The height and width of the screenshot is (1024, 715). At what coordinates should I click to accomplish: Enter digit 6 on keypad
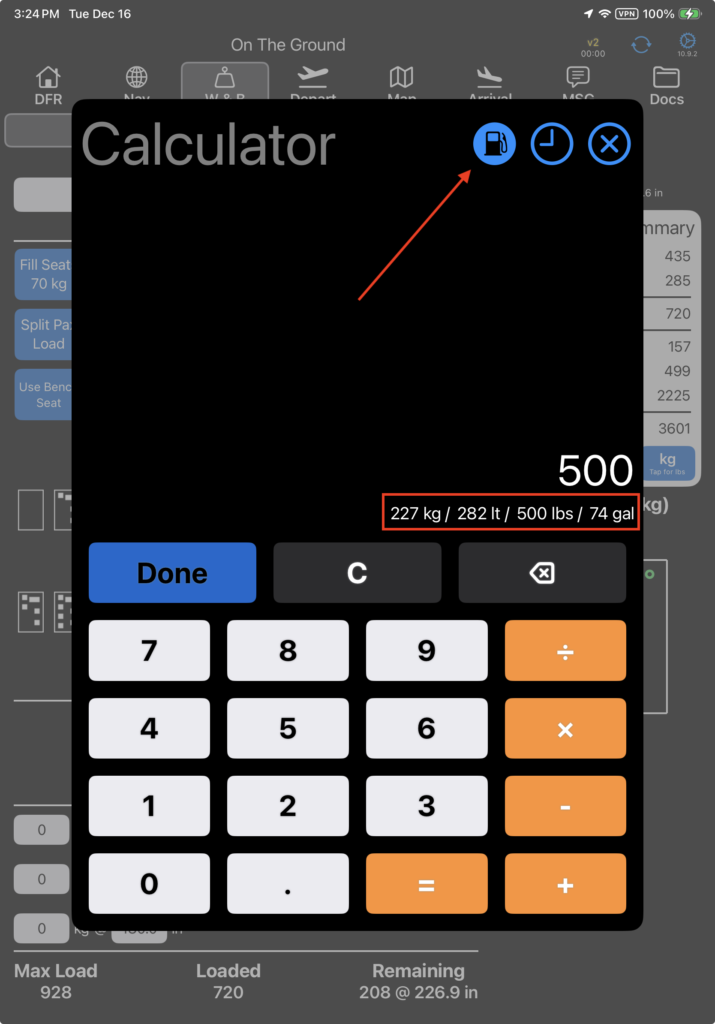[426, 728]
